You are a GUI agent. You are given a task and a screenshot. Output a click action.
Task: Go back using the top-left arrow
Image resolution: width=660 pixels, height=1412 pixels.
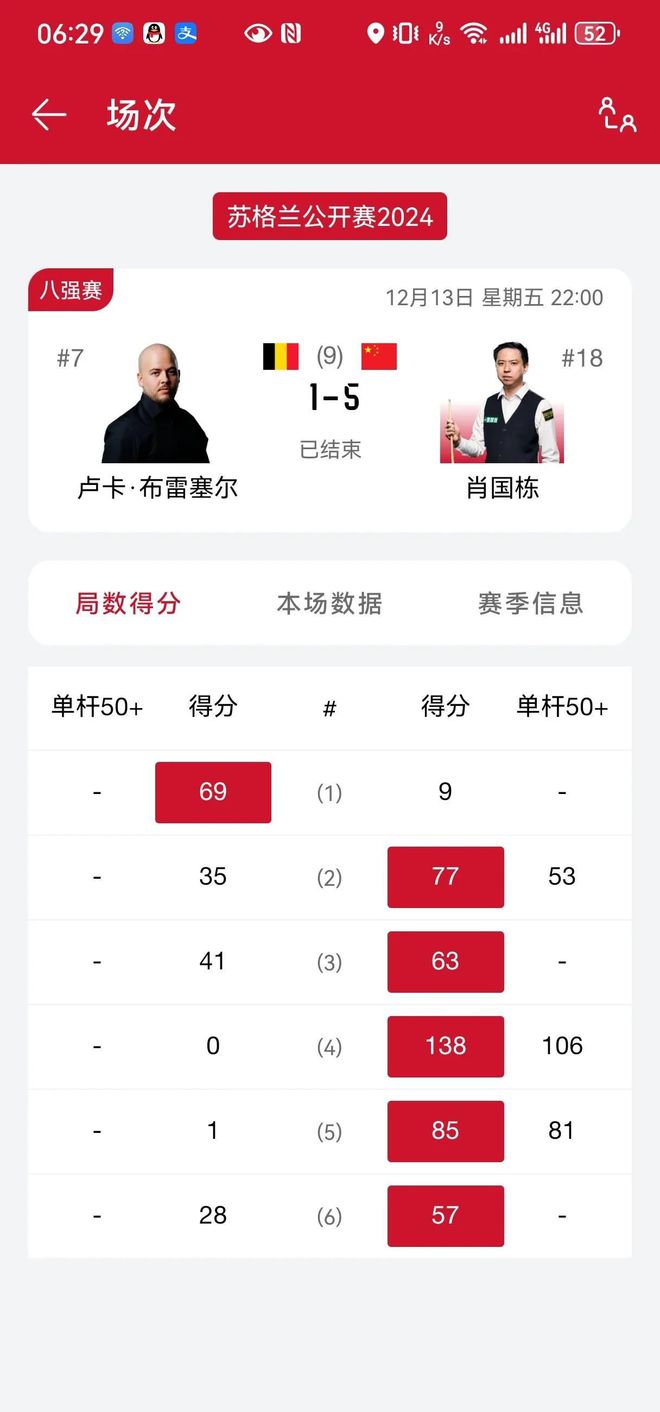coord(48,115)
